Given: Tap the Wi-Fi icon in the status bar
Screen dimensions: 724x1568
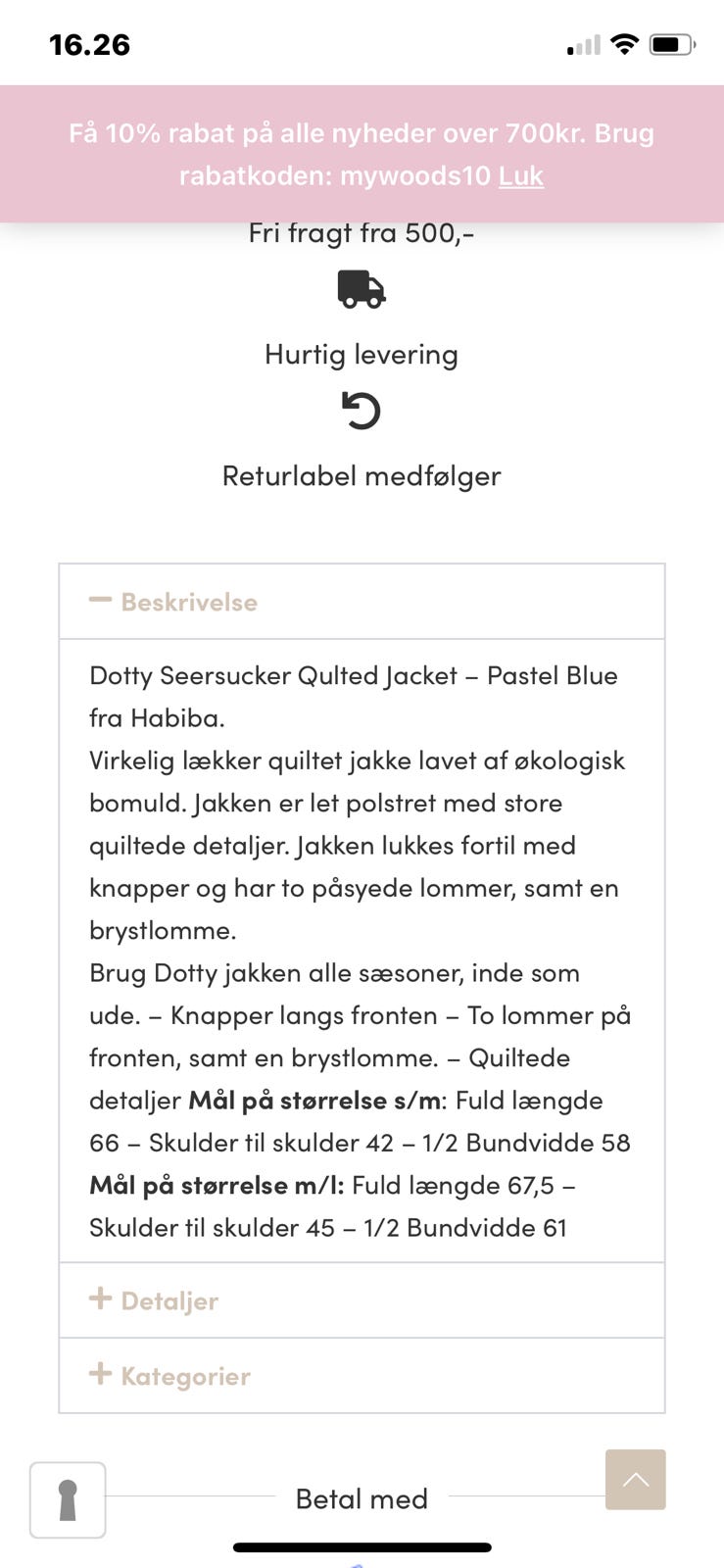Looking at the screenshot, I should click(624, 43).
